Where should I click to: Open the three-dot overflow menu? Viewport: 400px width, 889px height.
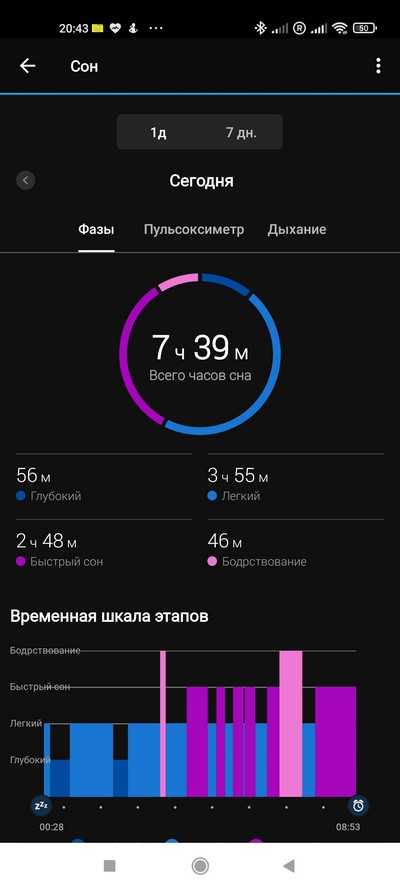378,66
